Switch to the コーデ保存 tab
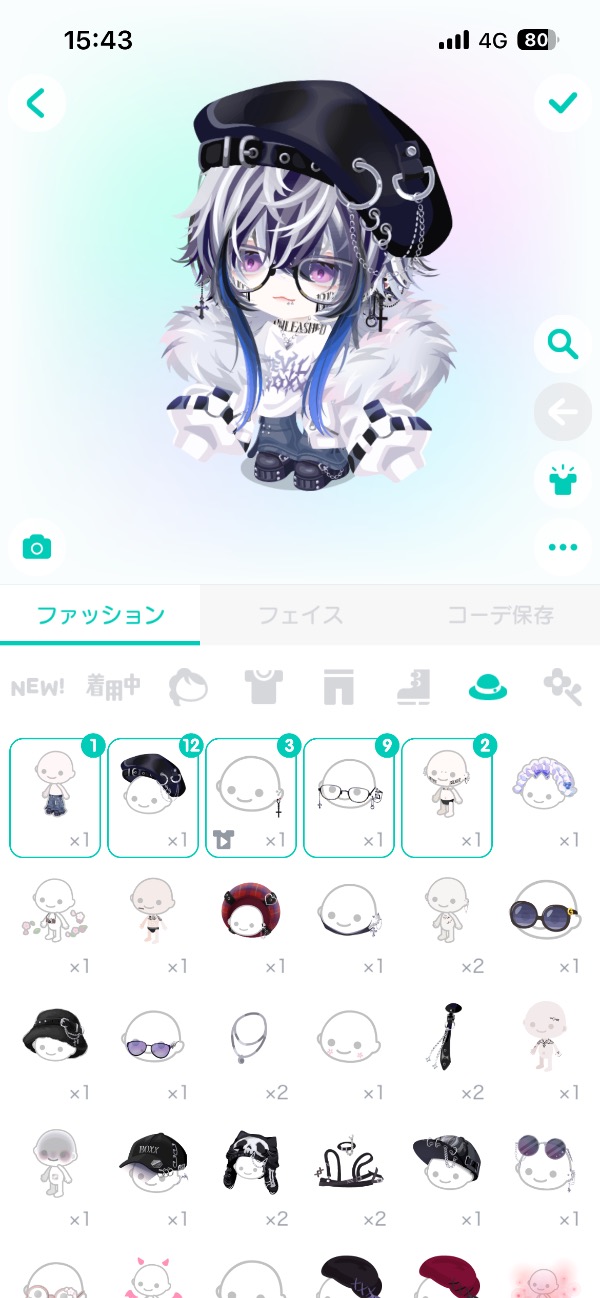600x1298 pixels. (500, 615)
